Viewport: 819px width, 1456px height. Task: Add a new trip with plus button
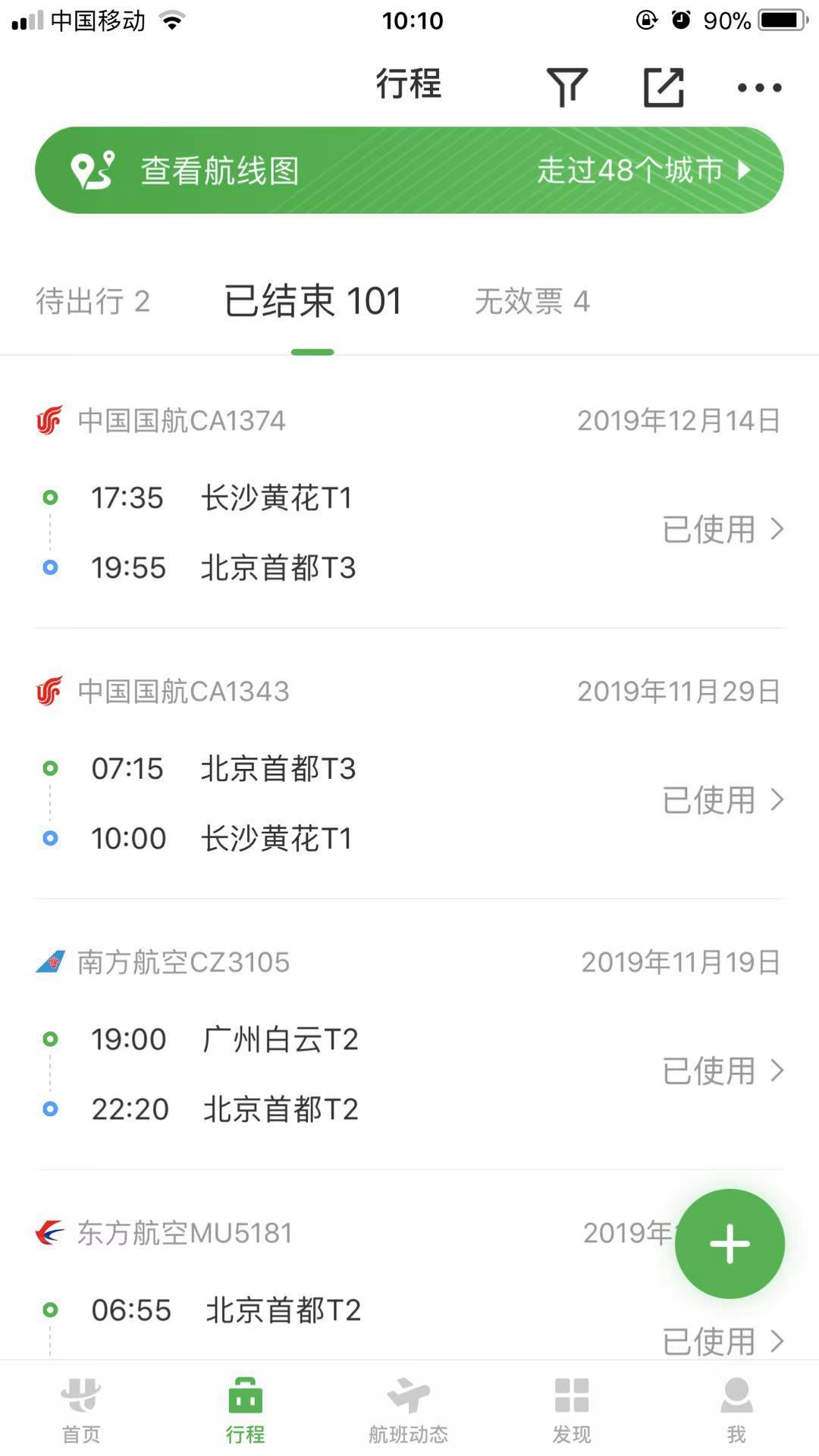(x=730, y=1244)
